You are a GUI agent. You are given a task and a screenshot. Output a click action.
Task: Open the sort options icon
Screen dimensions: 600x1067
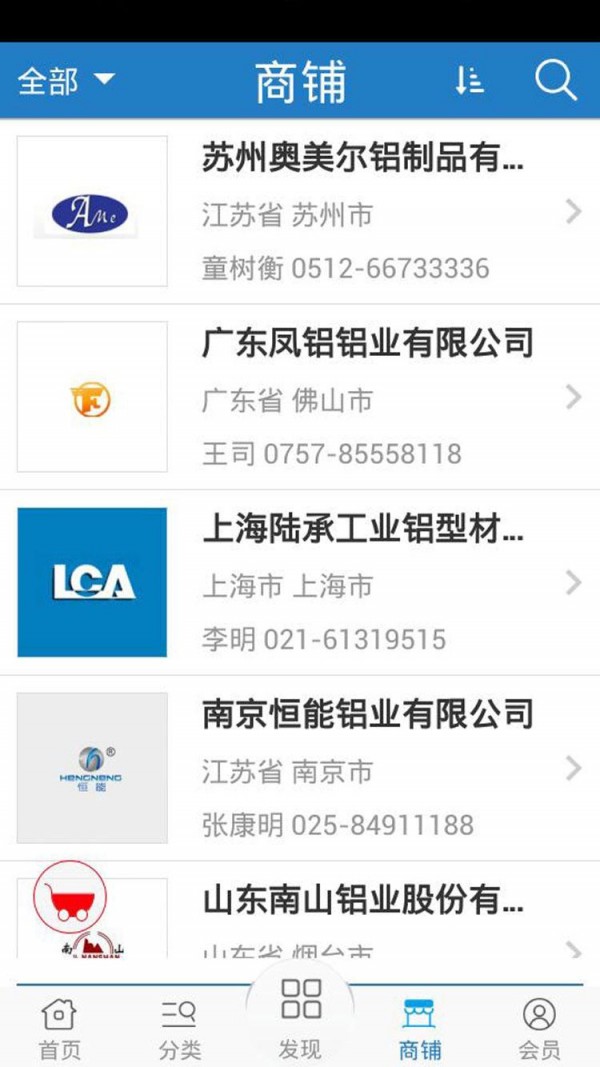click(x=469, y=81)
